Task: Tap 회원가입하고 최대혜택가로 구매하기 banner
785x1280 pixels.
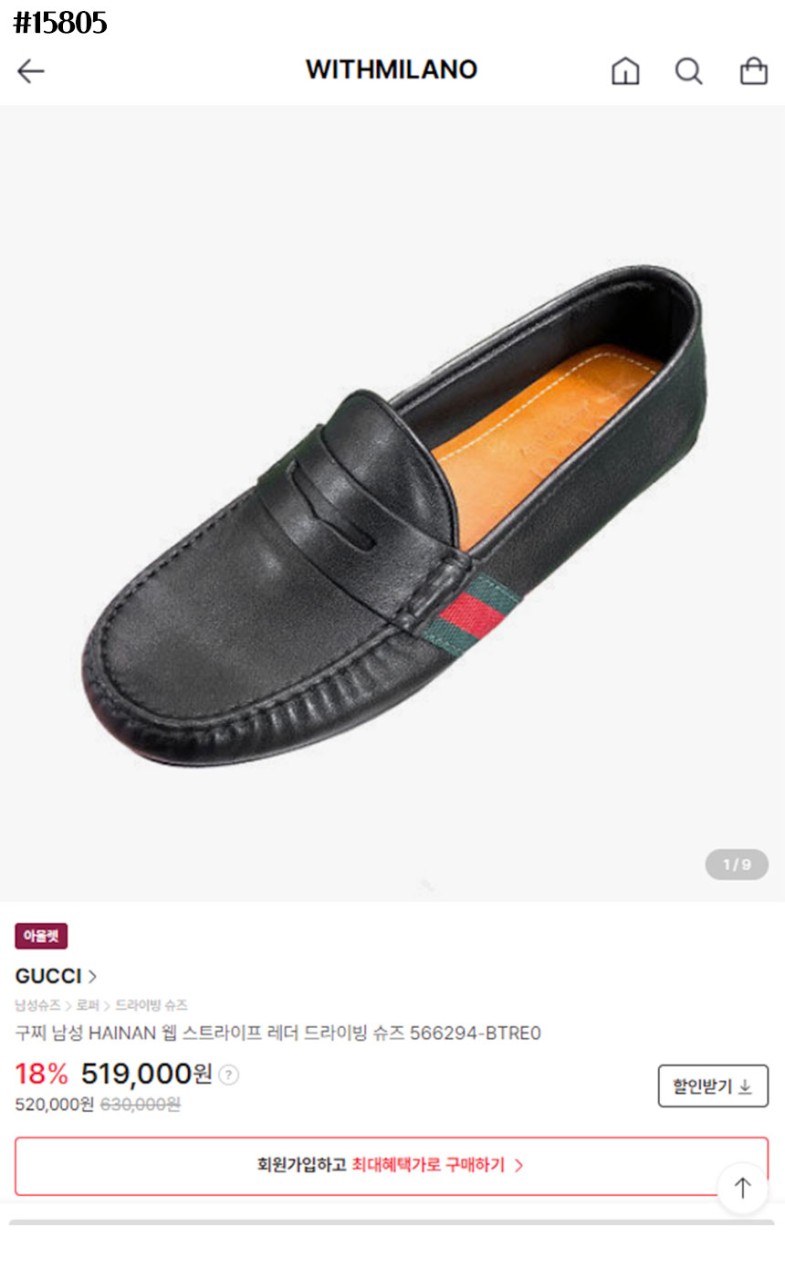Action: click(391, 1165)
